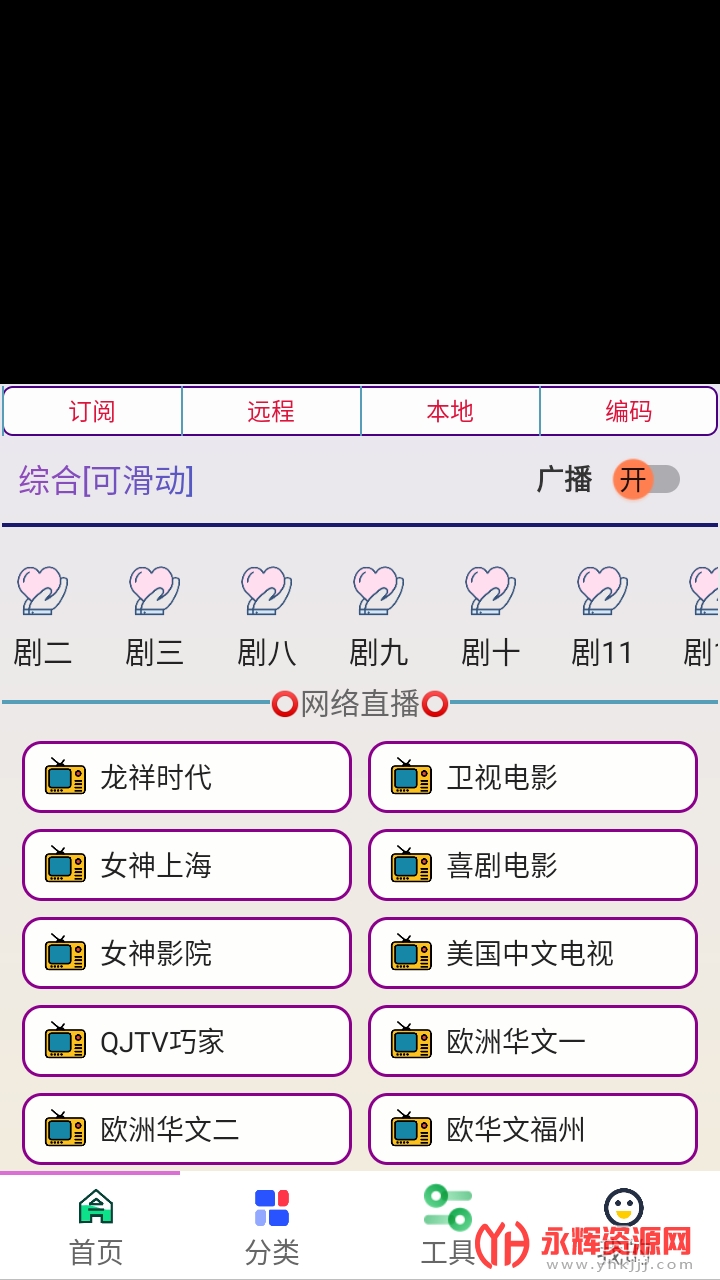Open the 龙祥时代 channel
Image resolution: width=720 pixels, height=1280 pixels.
(187, 777)
